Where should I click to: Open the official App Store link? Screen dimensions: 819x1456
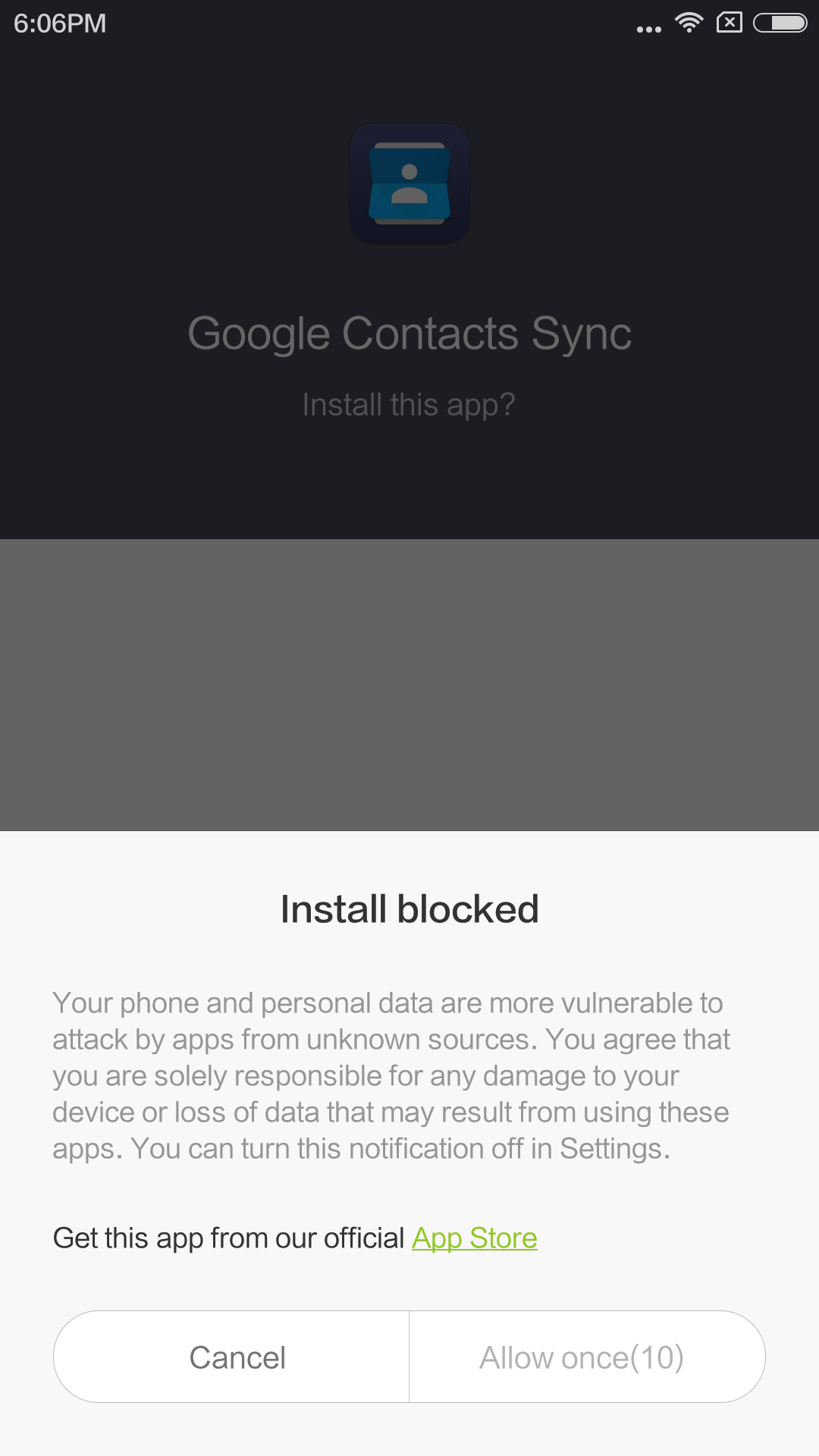(475, 1238)
